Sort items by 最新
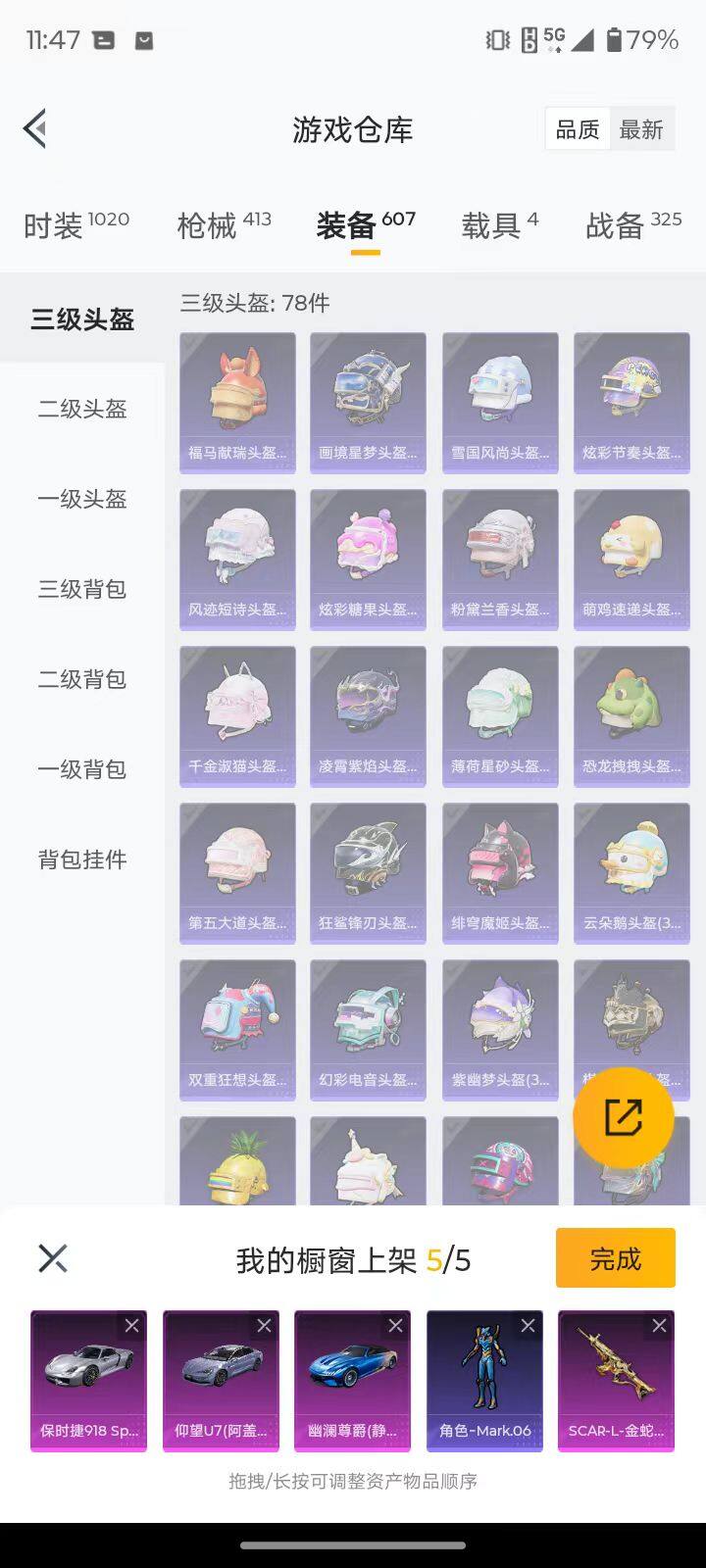 641,129
